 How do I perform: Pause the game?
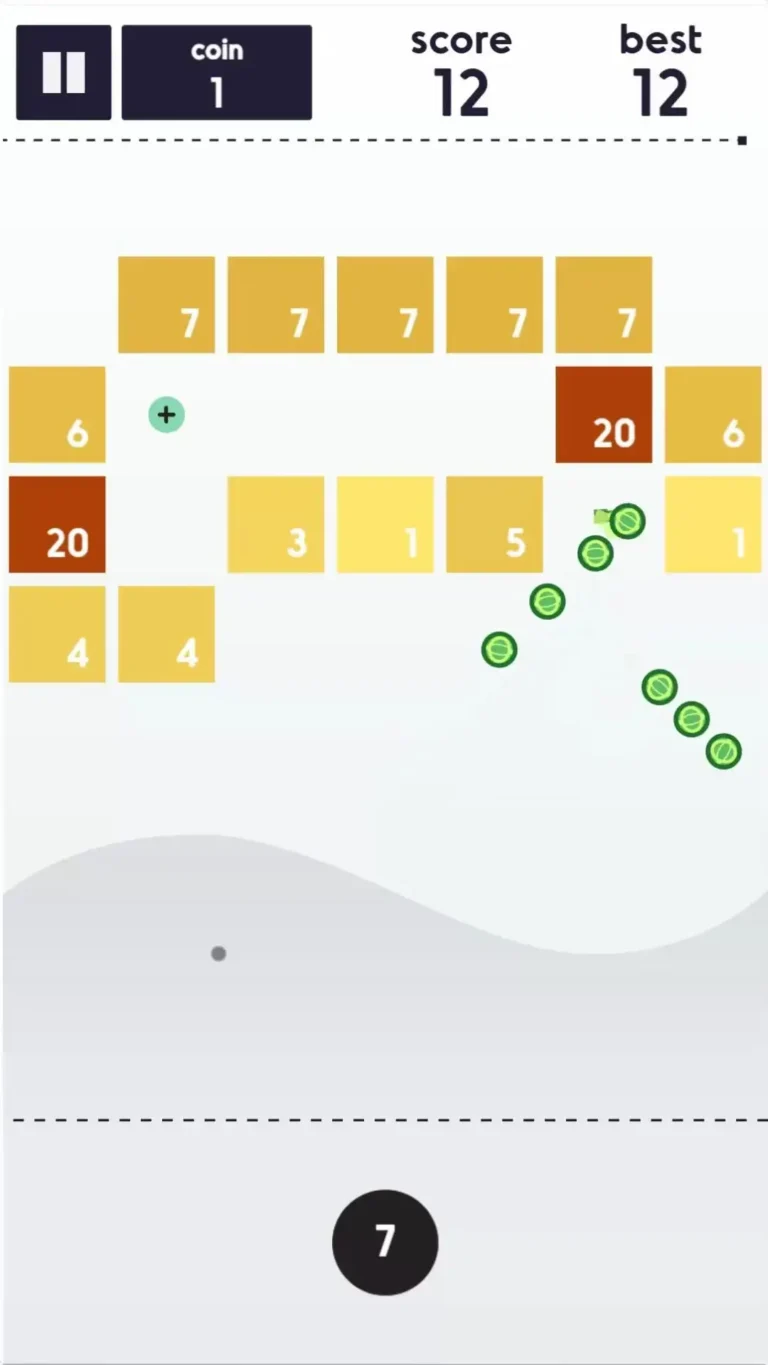point(63,73)
